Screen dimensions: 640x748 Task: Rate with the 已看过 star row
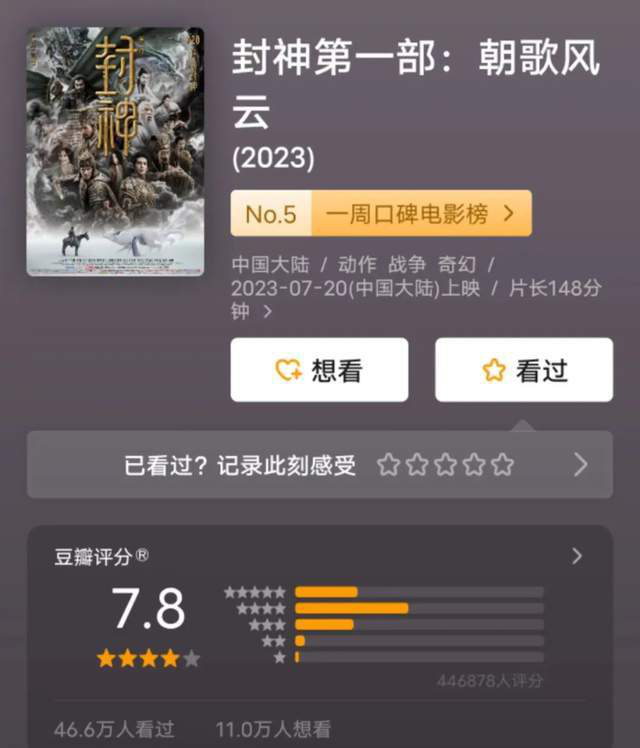[445, 465]
